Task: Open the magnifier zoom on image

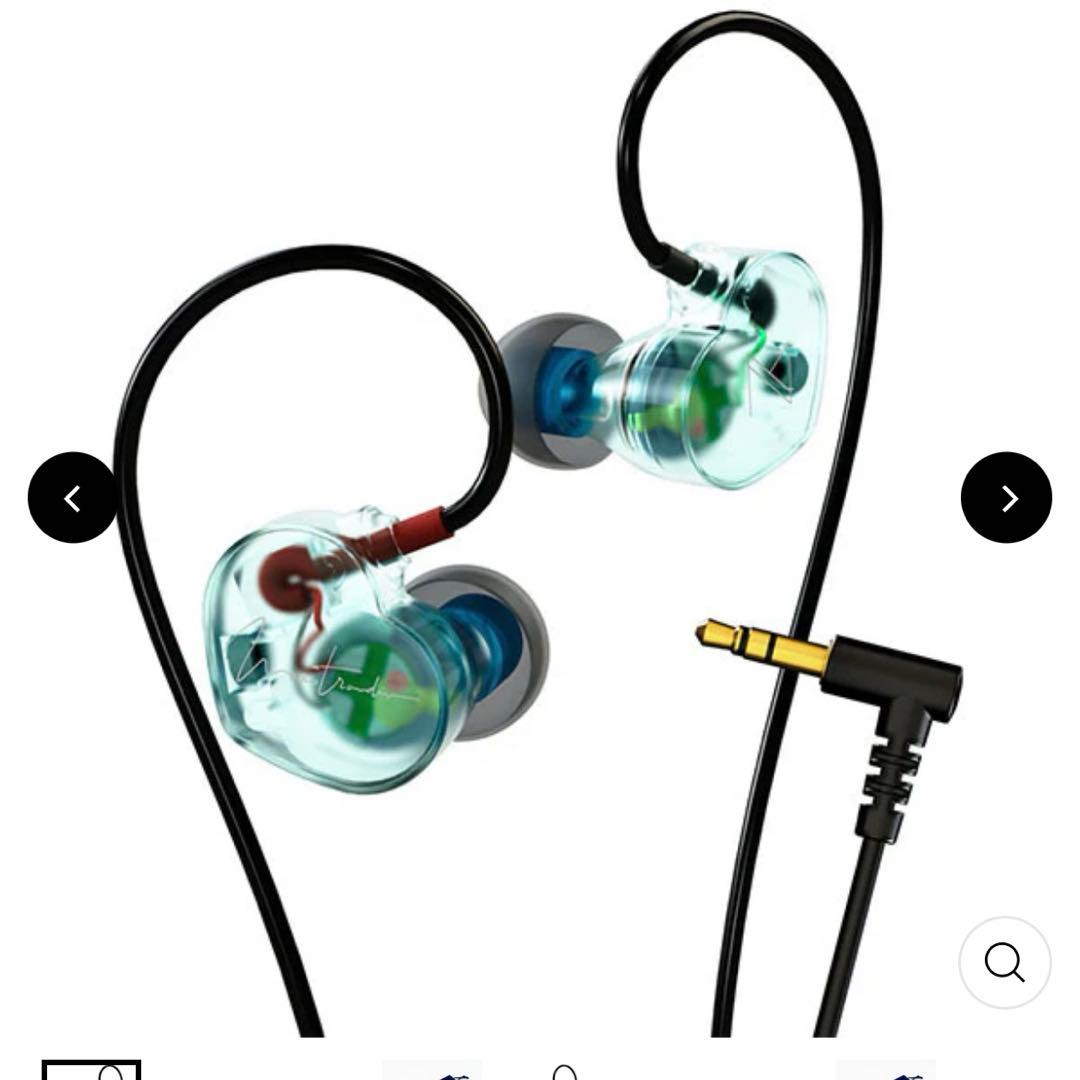Action: (x=1004, y=962)
